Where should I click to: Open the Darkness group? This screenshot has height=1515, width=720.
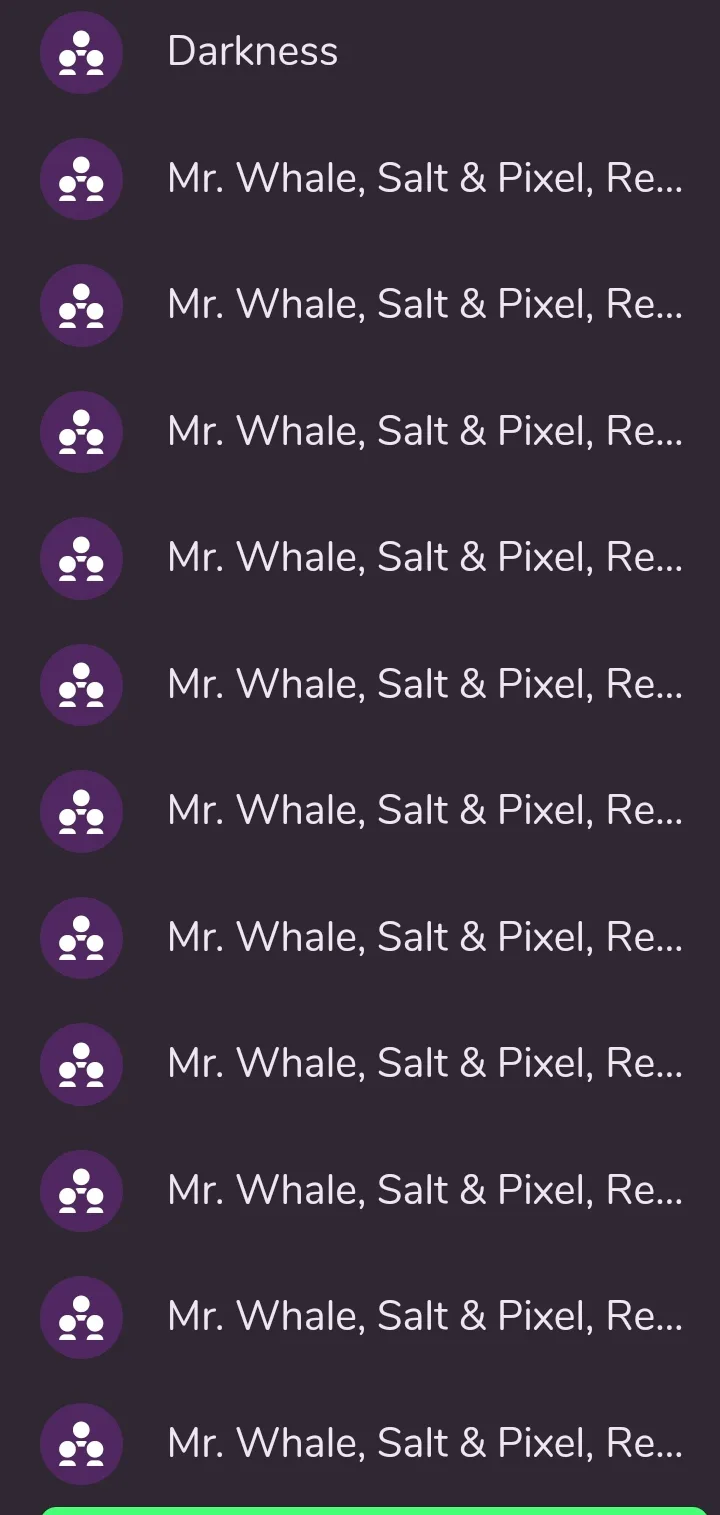tap(252, 52)
